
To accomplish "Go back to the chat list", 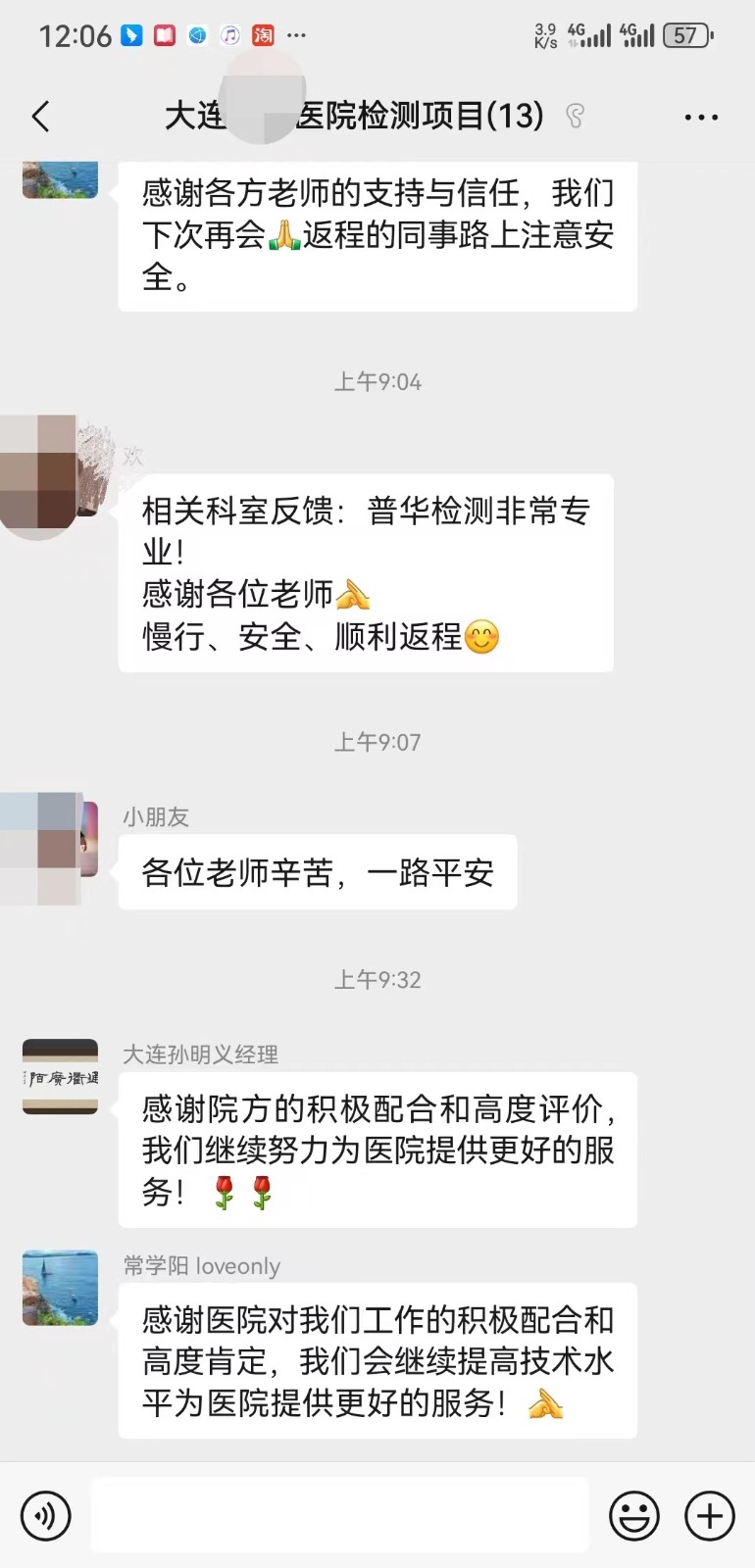I will click(41, 117).
